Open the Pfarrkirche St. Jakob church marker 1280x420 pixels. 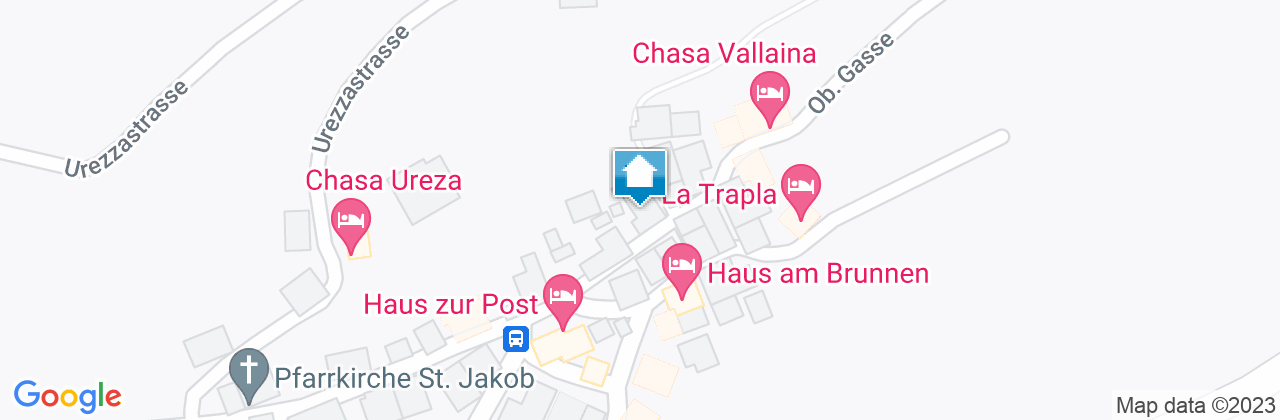(x=247, y=371)
